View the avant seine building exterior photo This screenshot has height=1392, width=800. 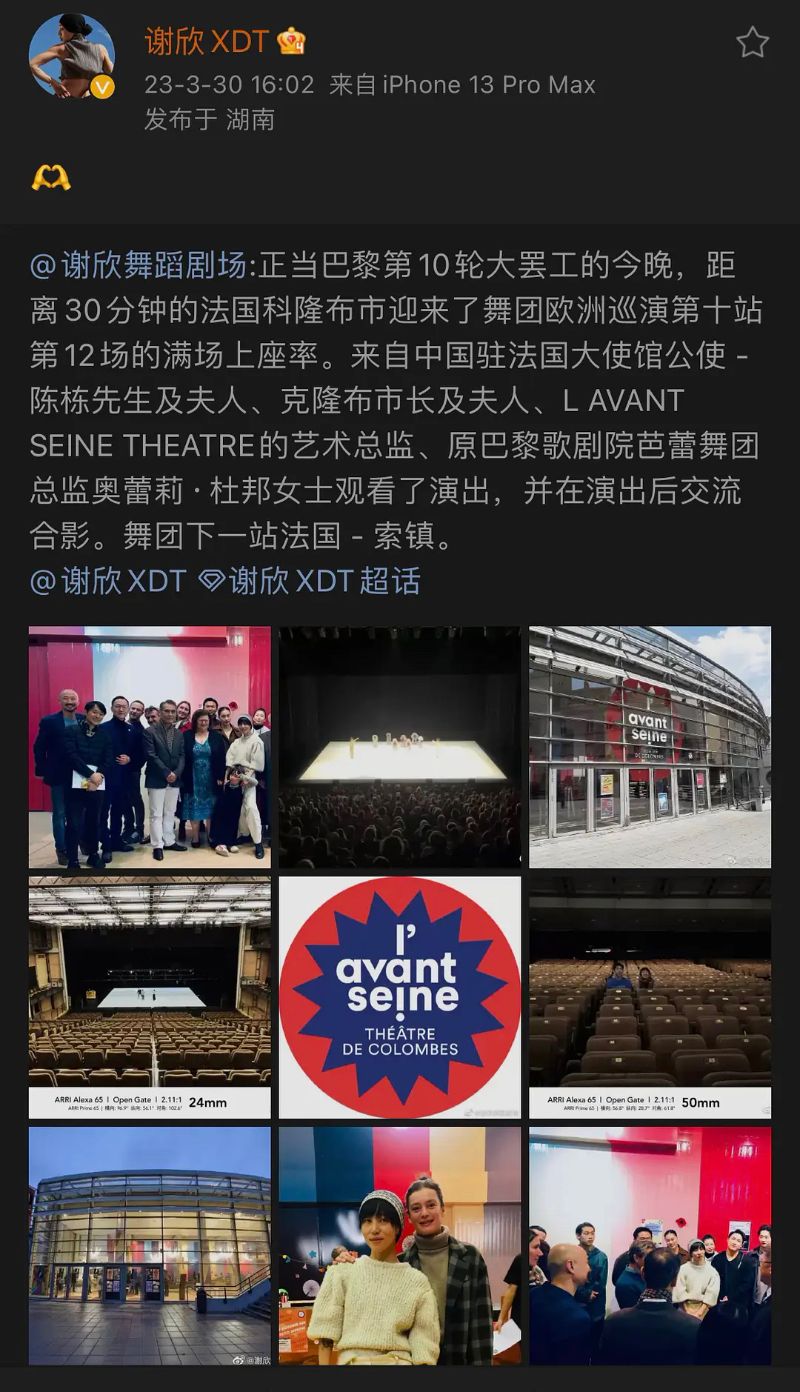[x=650, y=746]
